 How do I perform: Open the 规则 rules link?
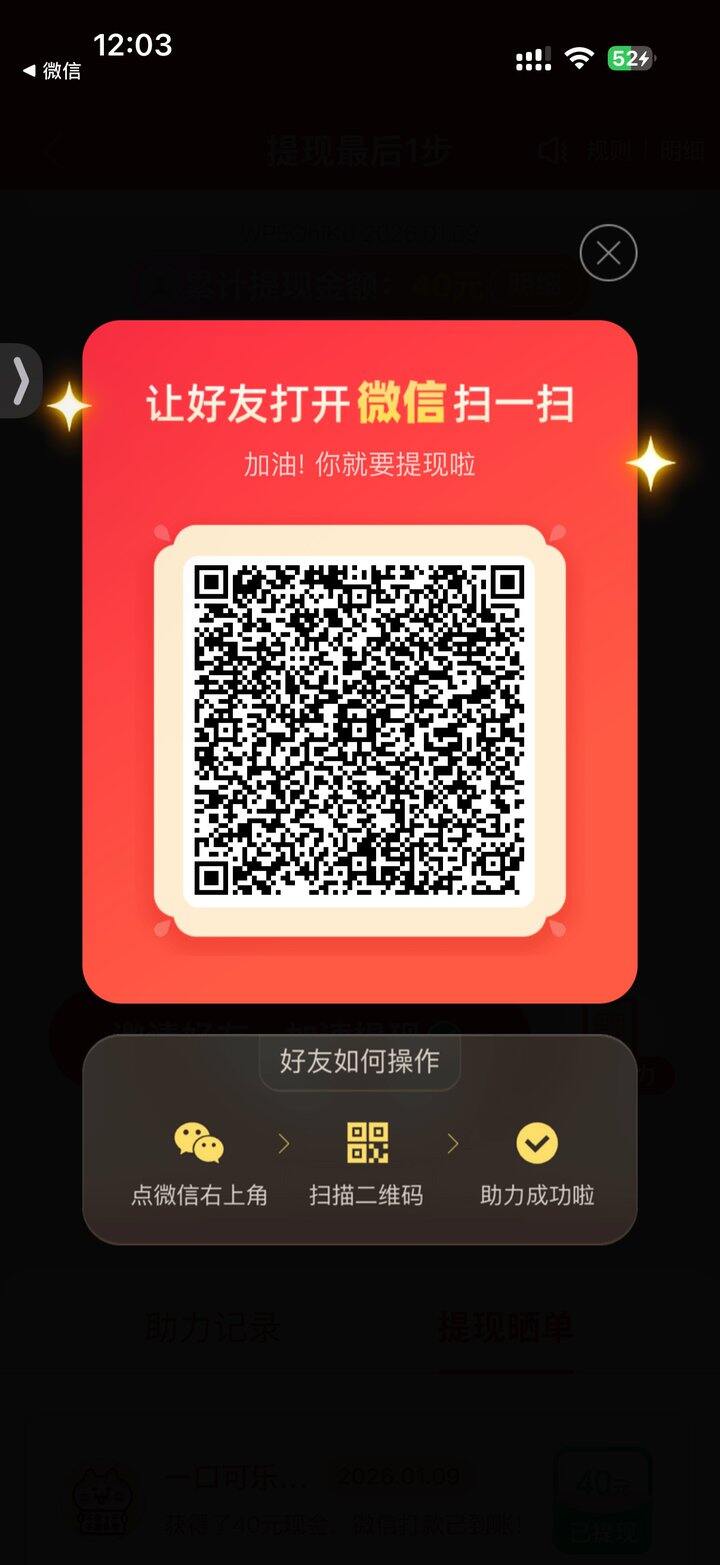[611, 150]
